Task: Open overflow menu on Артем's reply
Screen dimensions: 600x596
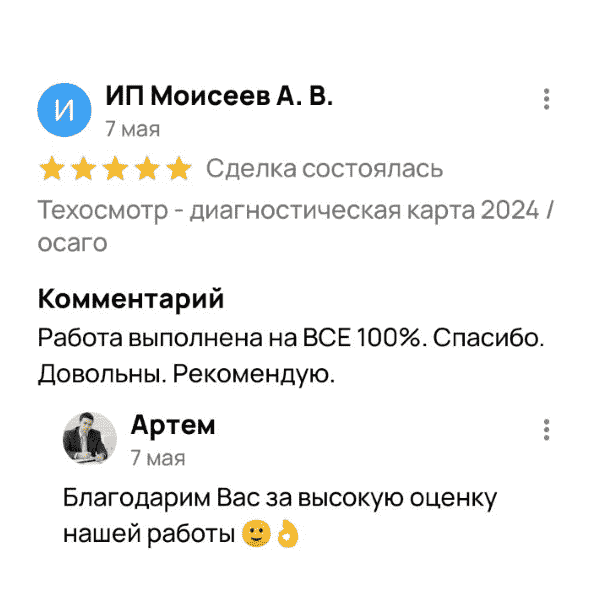Action: [546, 430]
